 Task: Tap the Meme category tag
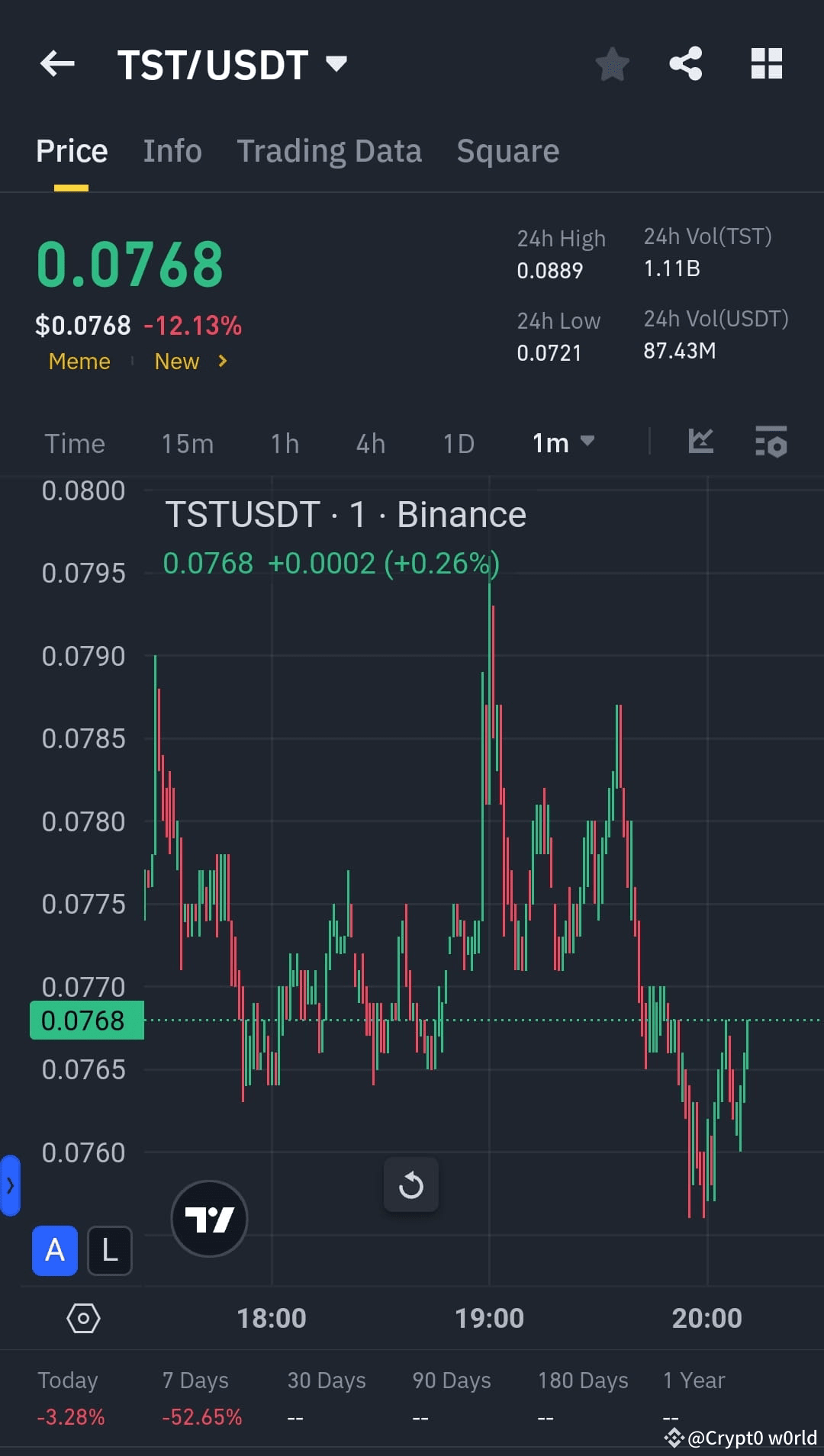79,362
